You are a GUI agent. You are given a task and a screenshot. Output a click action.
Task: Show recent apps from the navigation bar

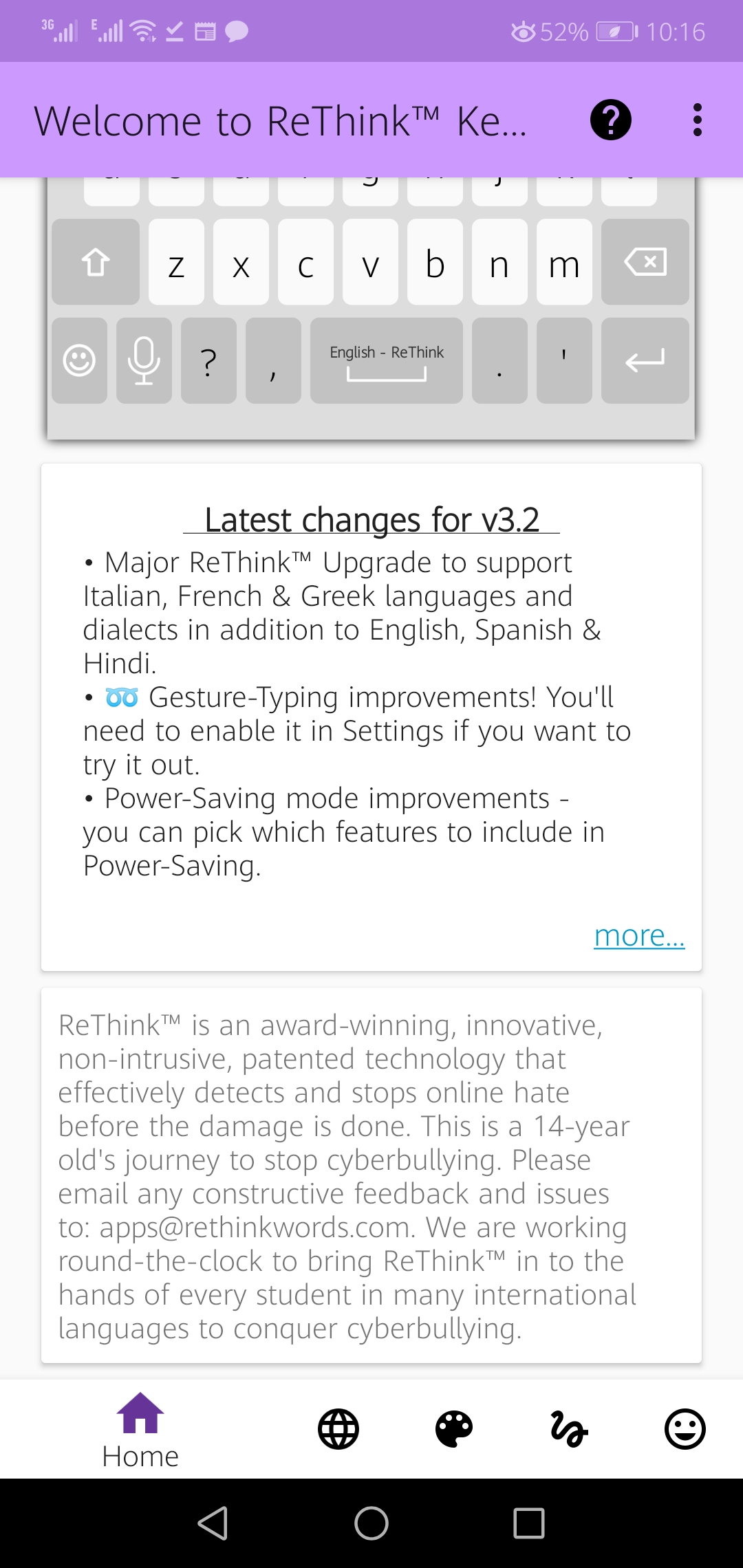(529, 1523)
